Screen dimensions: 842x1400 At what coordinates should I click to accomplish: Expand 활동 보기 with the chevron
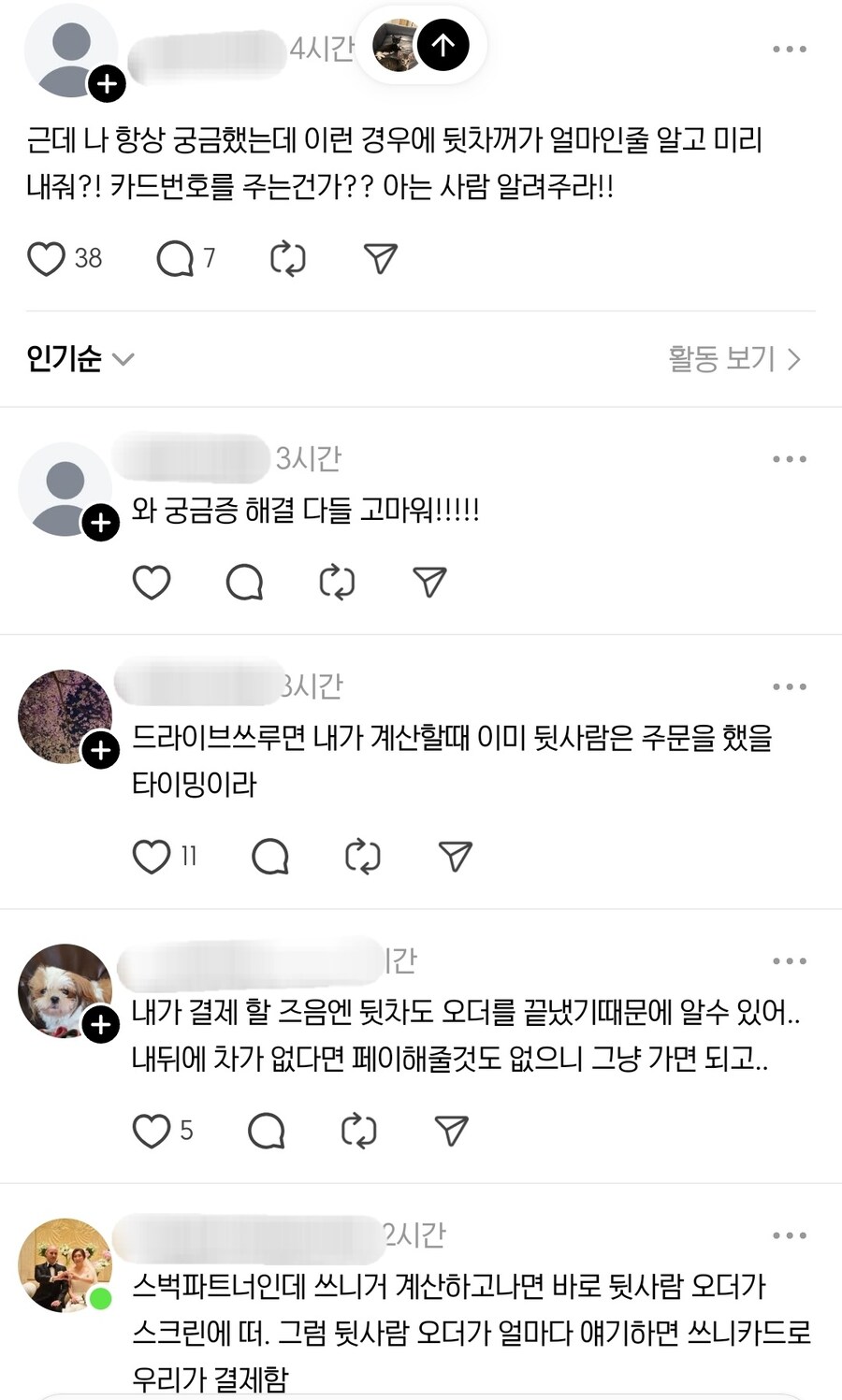click(x=795, y=357)
